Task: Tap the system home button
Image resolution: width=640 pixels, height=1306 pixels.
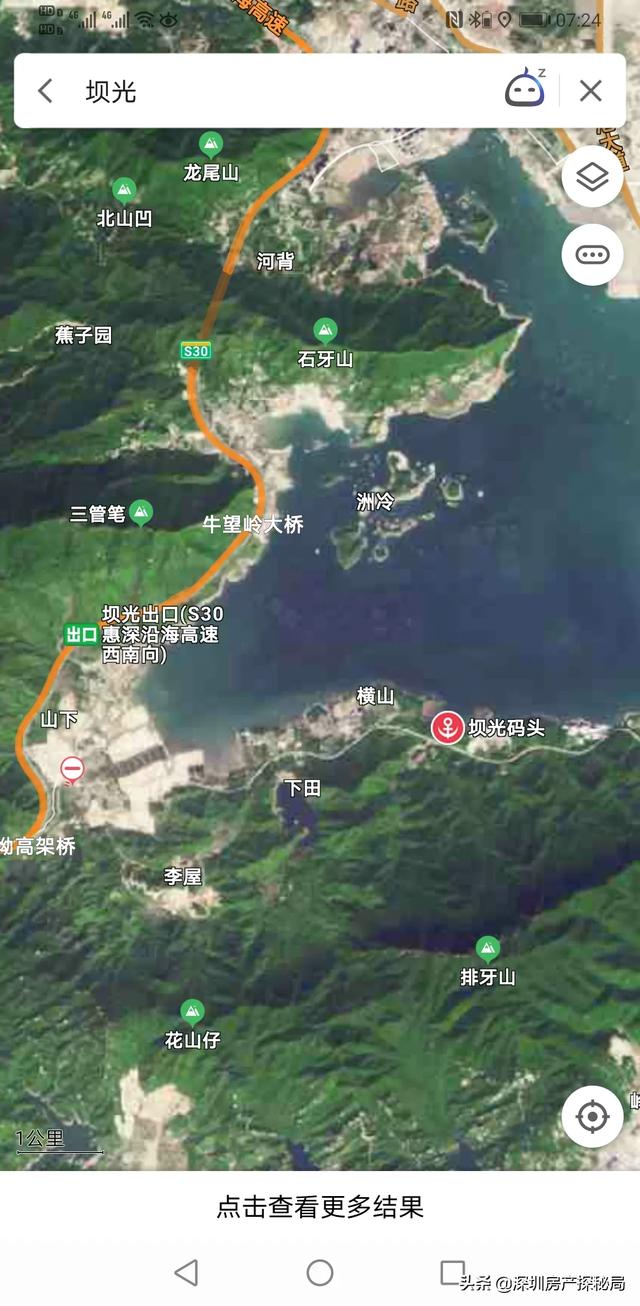Action: click(x=320, y=1272)
